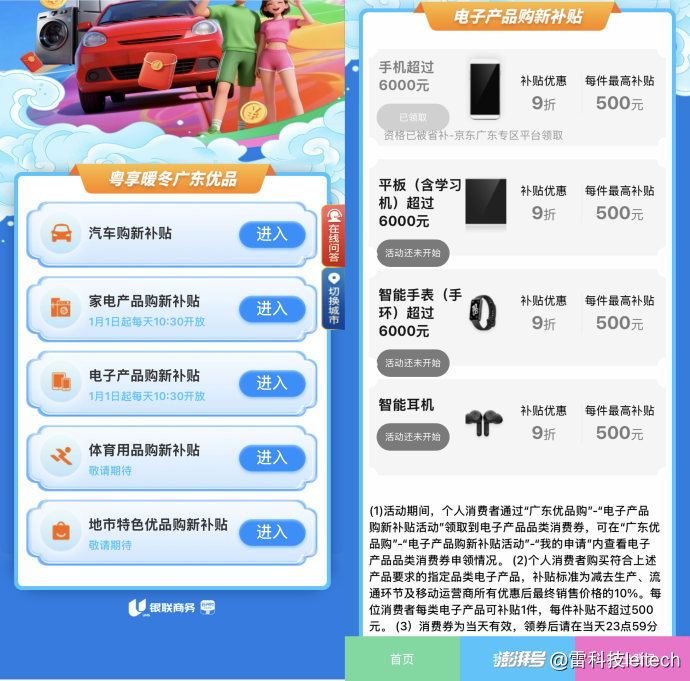The height and width of the screenshot is (681, 690).
Task: Open 在线问答 side tab
Action: [334, 237]
